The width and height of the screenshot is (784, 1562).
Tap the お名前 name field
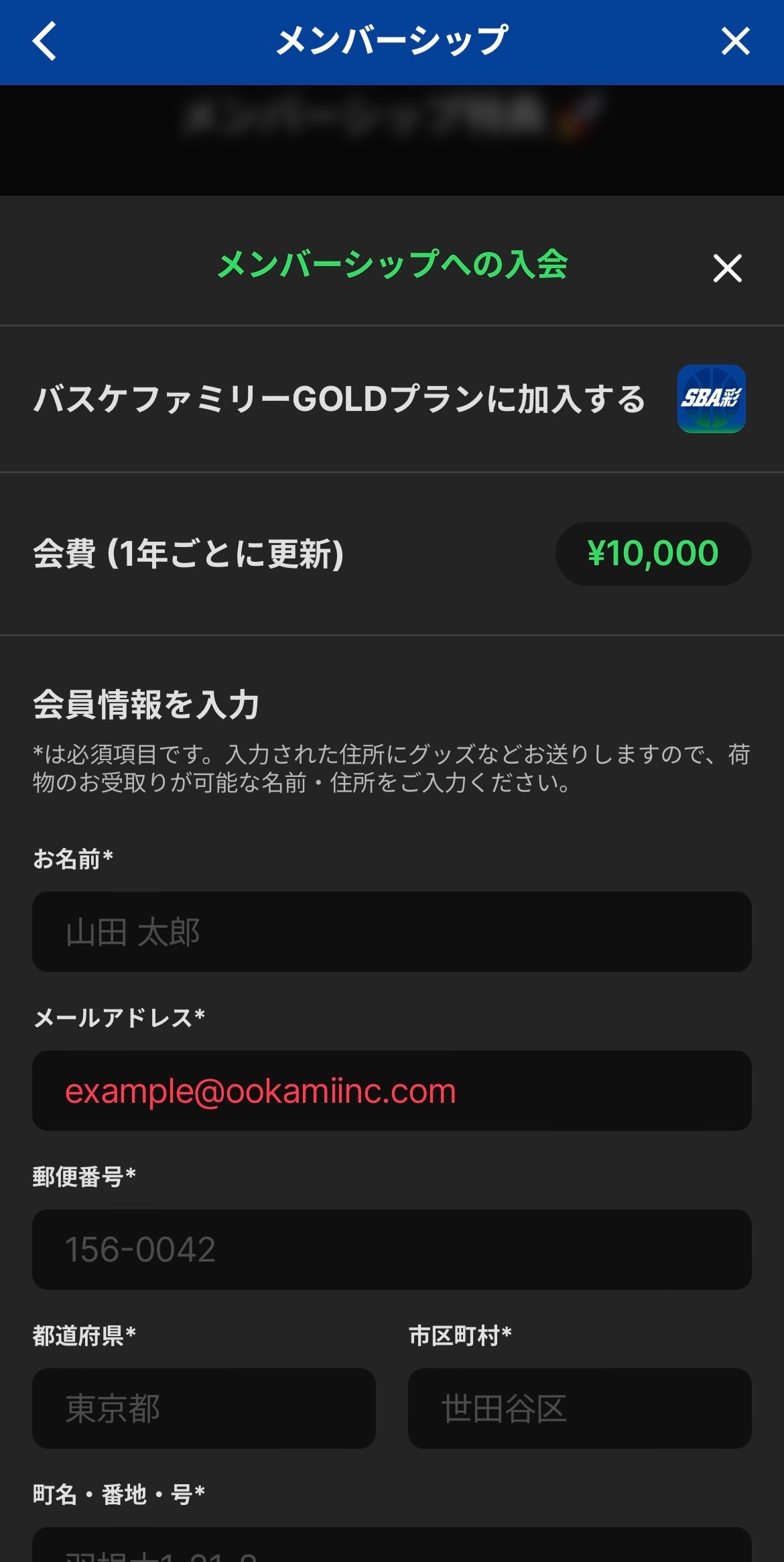(391, 932)
